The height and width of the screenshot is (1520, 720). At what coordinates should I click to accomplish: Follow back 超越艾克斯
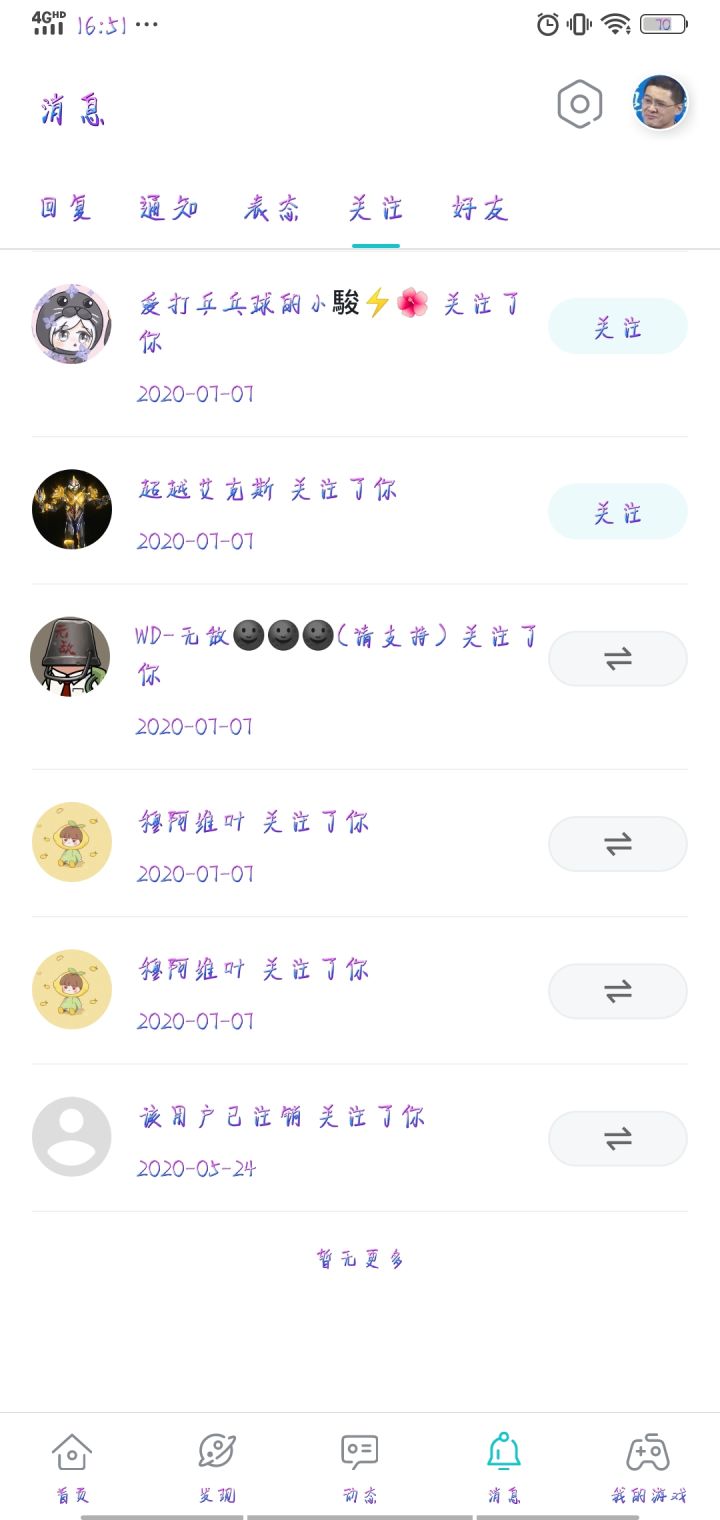[x=617, y=512]
